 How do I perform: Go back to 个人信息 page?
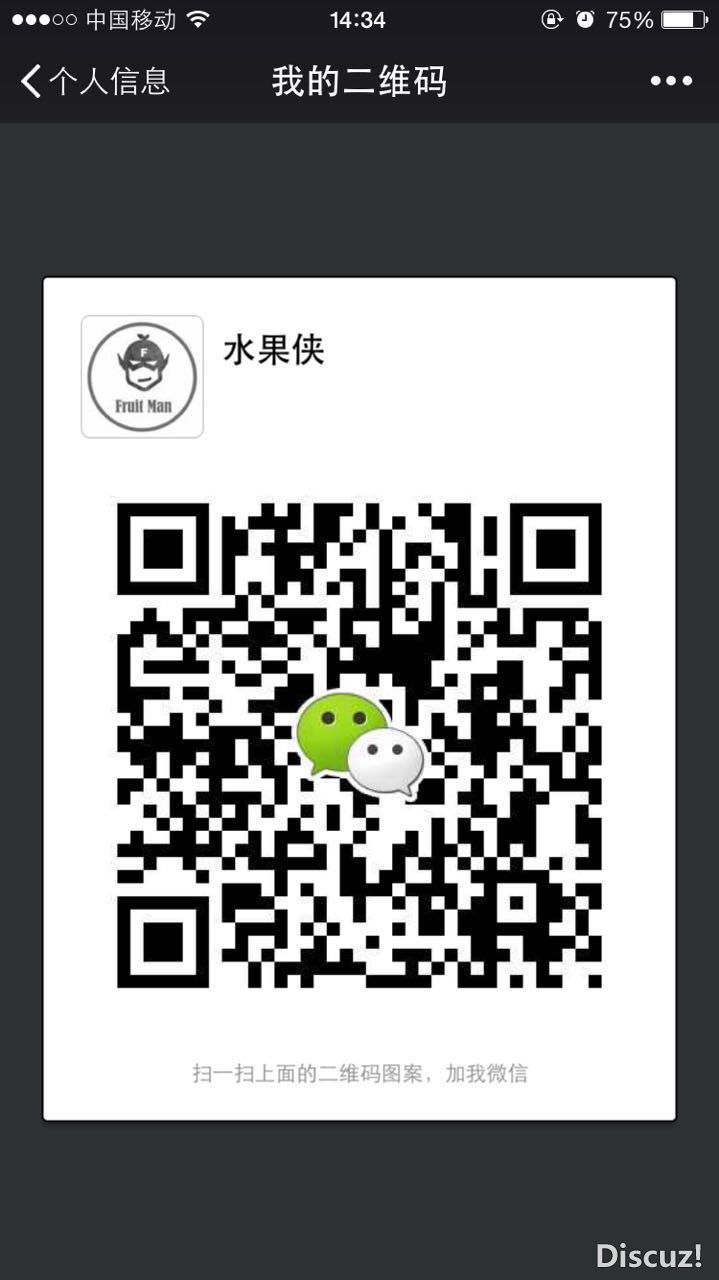pyautogui.click(x=95, y=81)
